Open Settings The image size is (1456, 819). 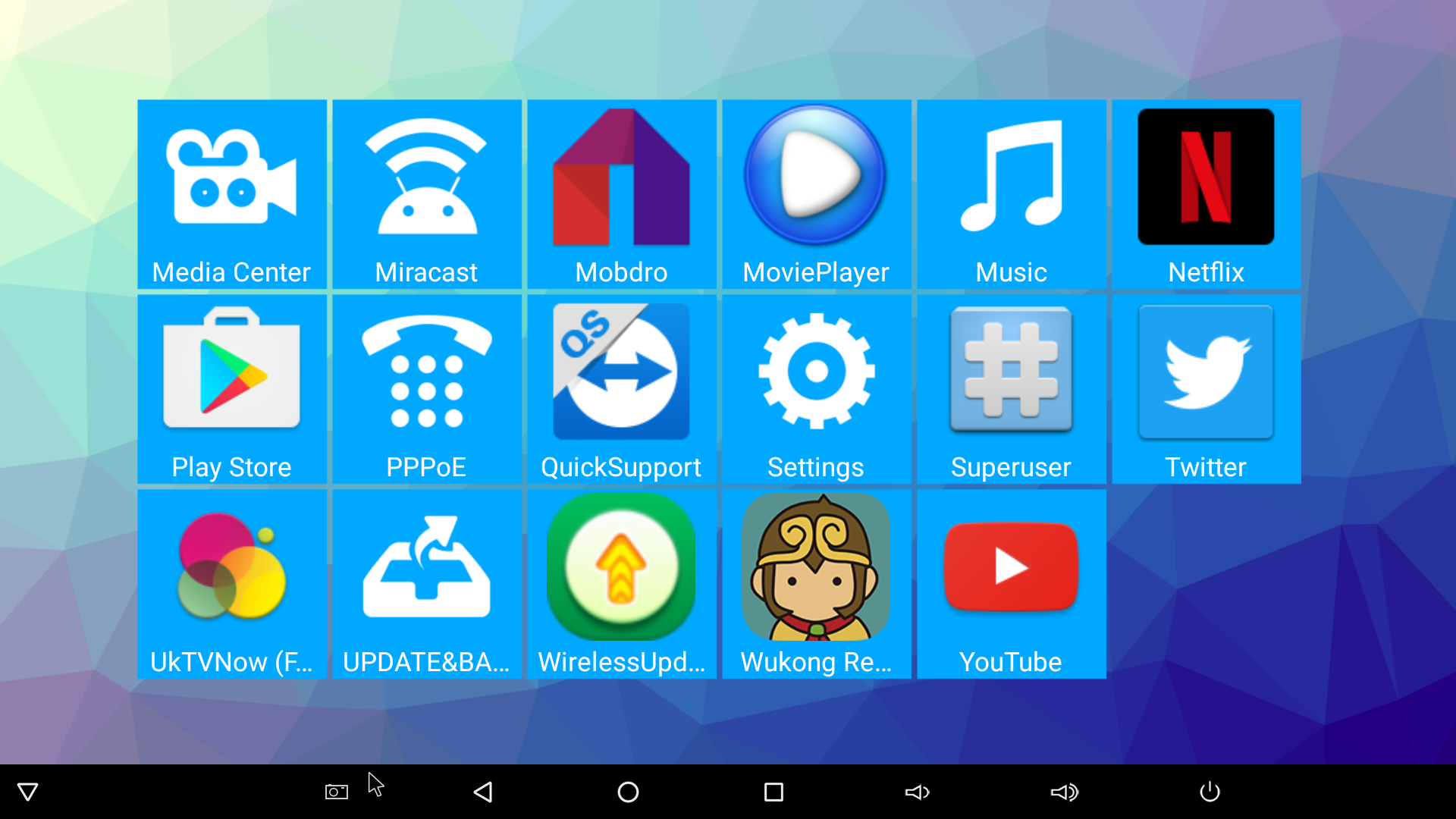tap(816, 388)
